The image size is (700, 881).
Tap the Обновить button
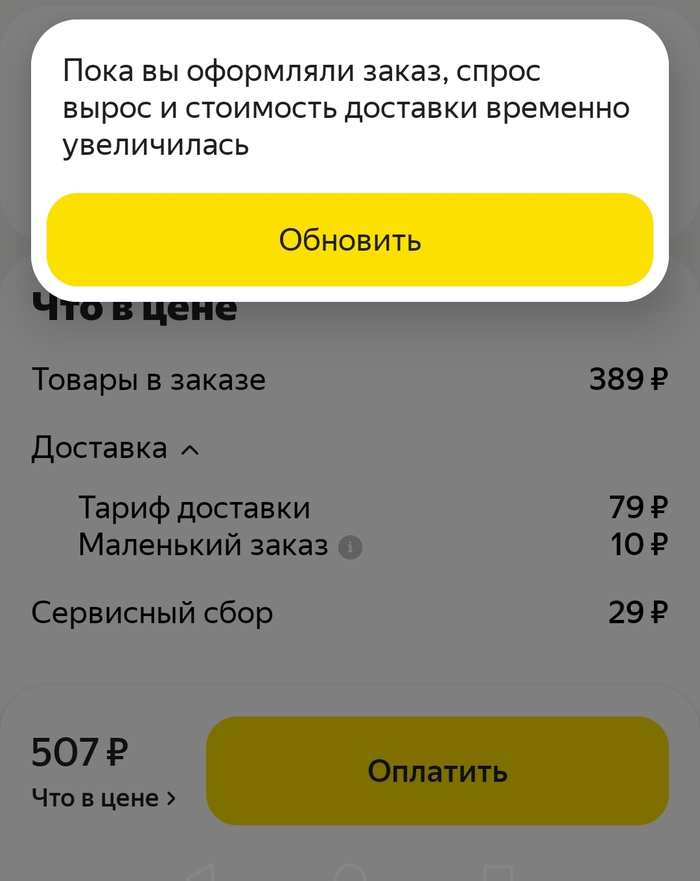[350, 240]
